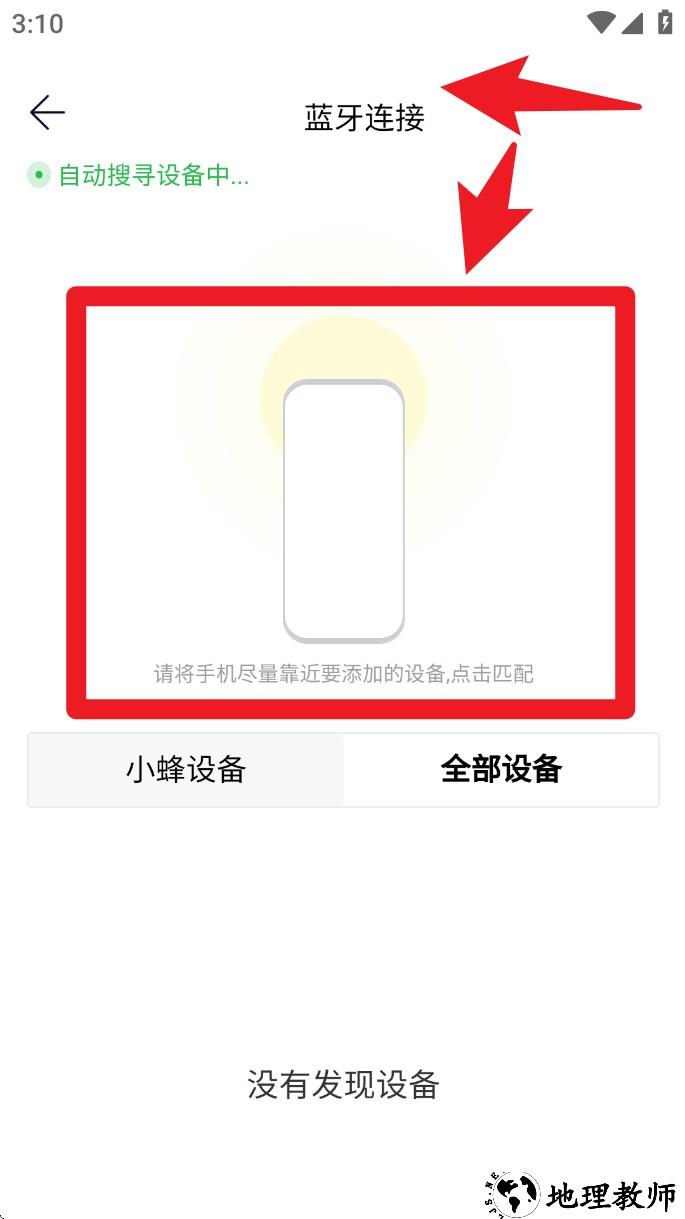Go back from Bluetooth connection page
The width and height of the screenshot is (685, 1219).
[47, 113]
